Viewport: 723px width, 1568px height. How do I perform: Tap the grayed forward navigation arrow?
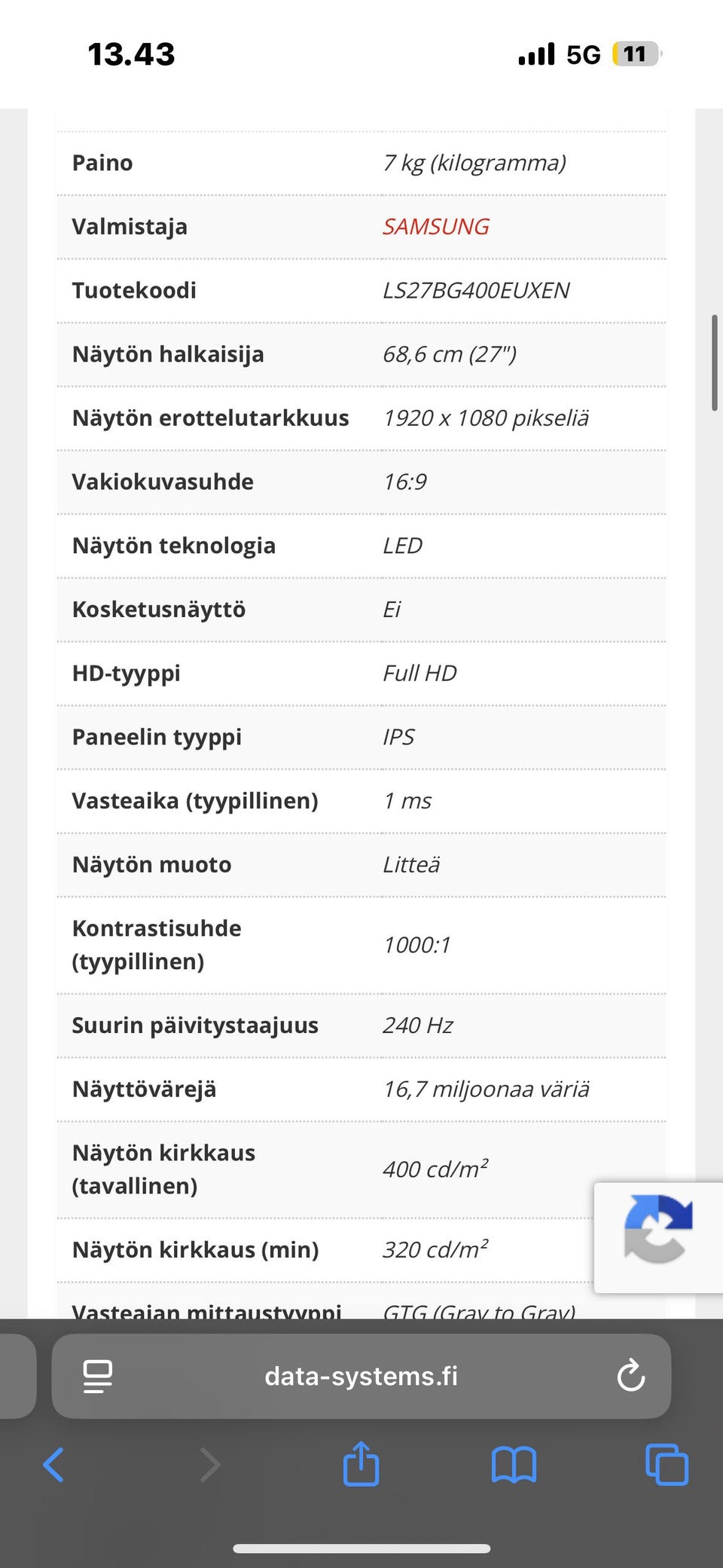(x=209, y=1465)
